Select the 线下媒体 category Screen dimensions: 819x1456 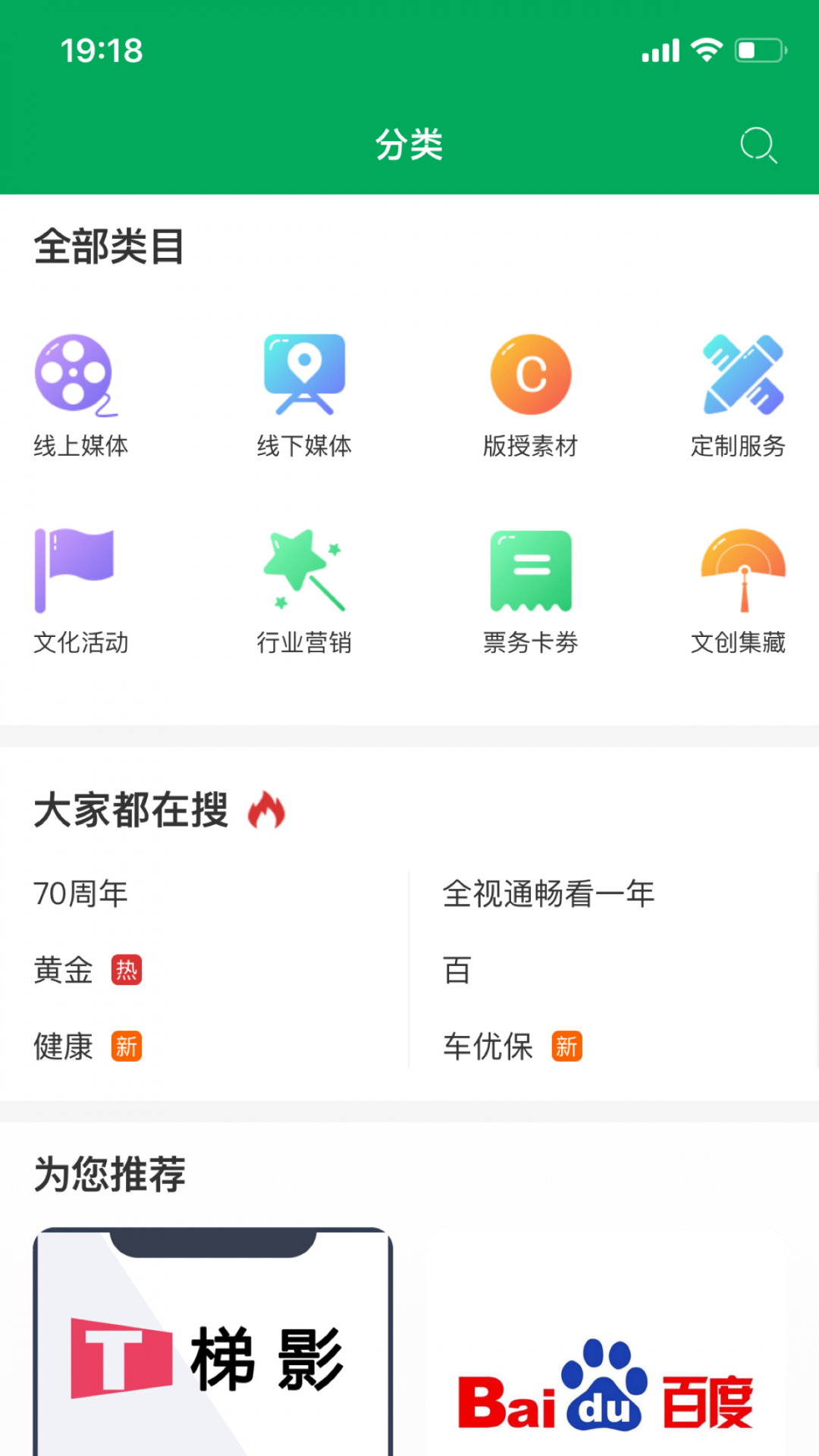[304, 396]
